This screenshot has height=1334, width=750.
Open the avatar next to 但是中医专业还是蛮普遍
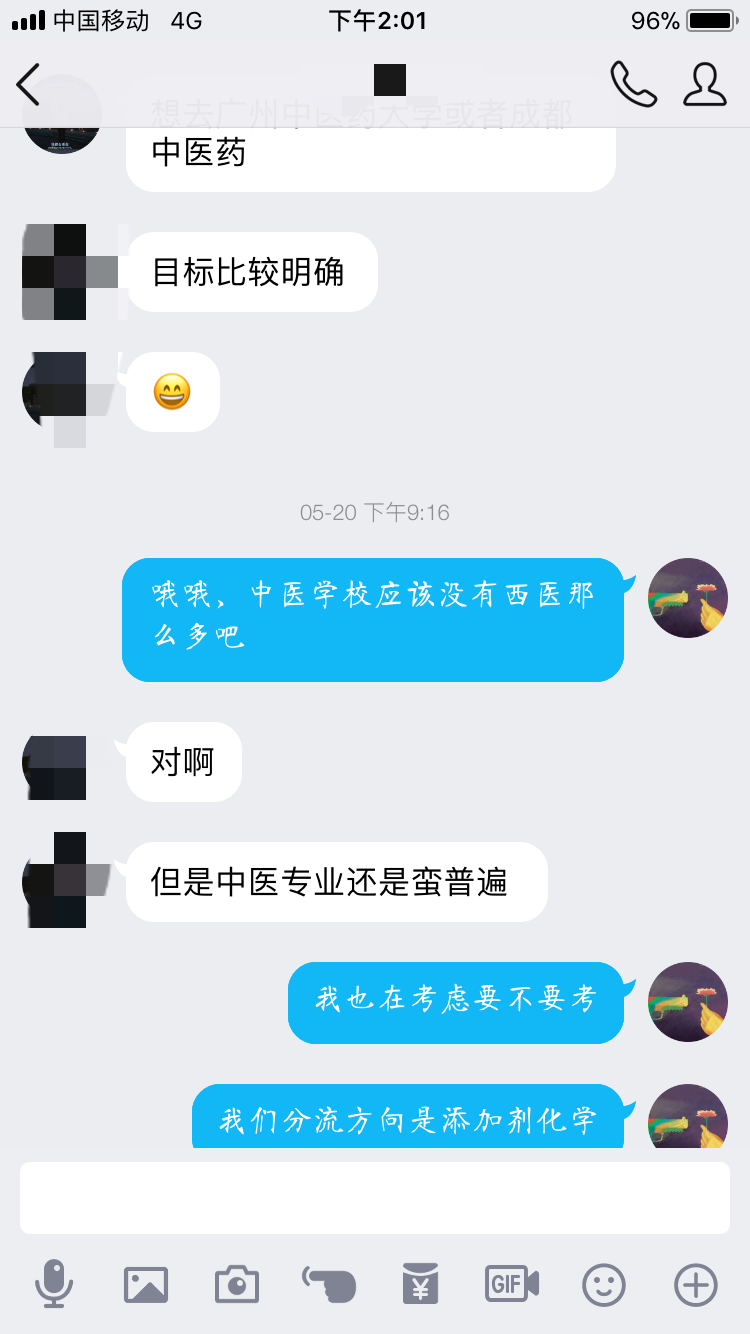62,881
